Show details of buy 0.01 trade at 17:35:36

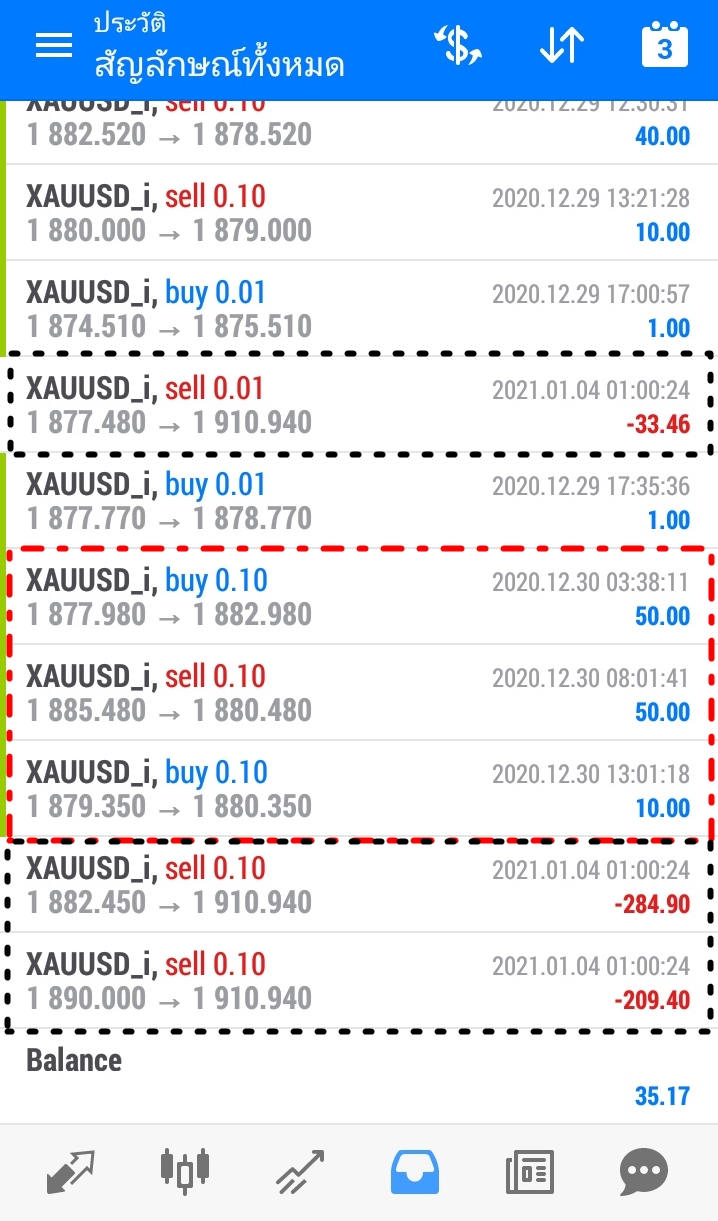pos(358,501)
